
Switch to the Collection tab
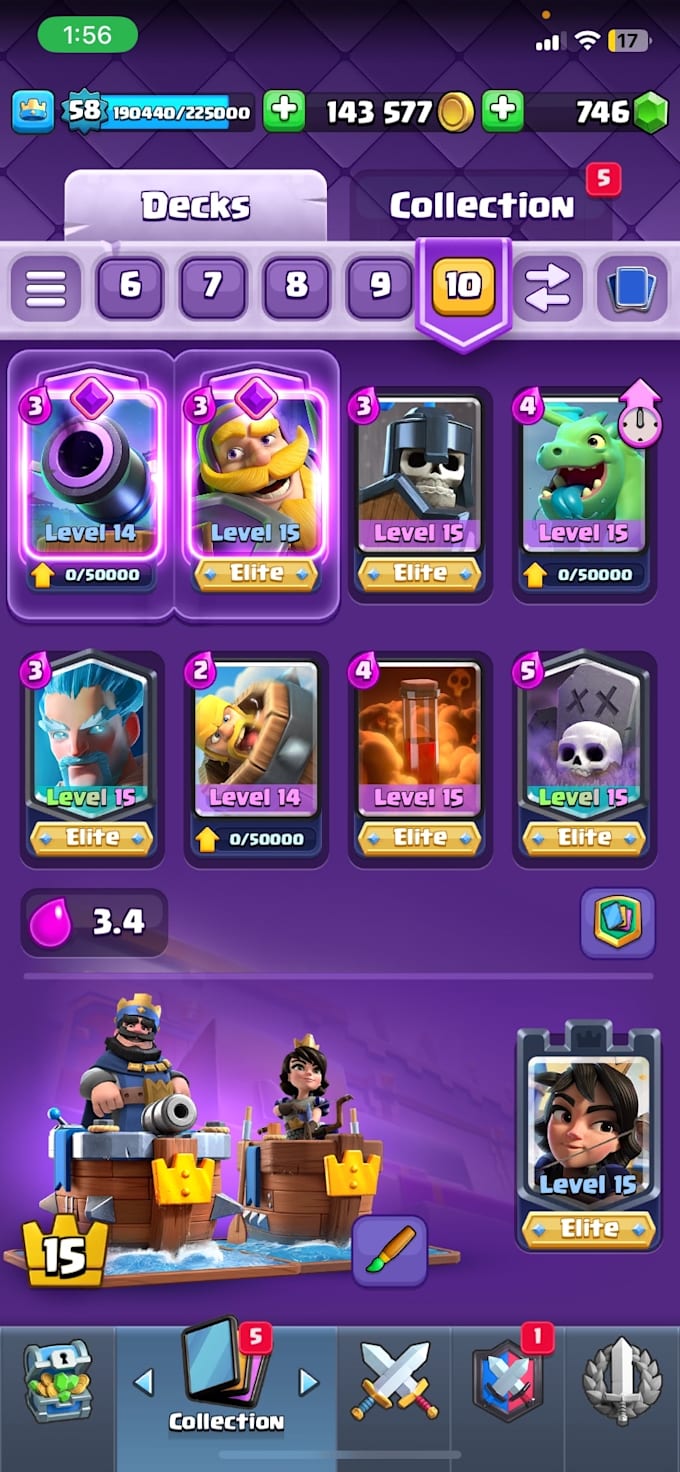pos(482,206)
